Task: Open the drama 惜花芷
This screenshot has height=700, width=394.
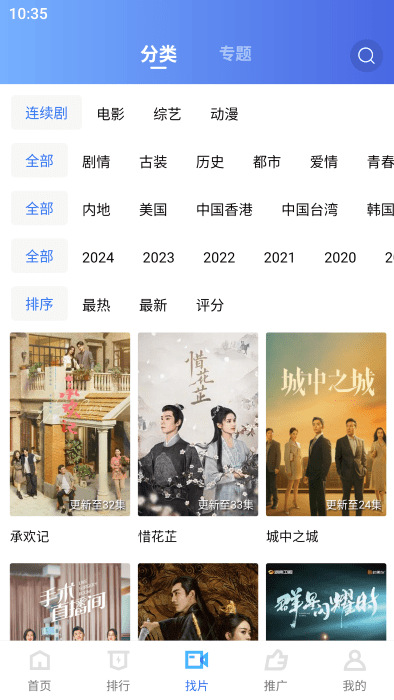Action: click(198, 424)
